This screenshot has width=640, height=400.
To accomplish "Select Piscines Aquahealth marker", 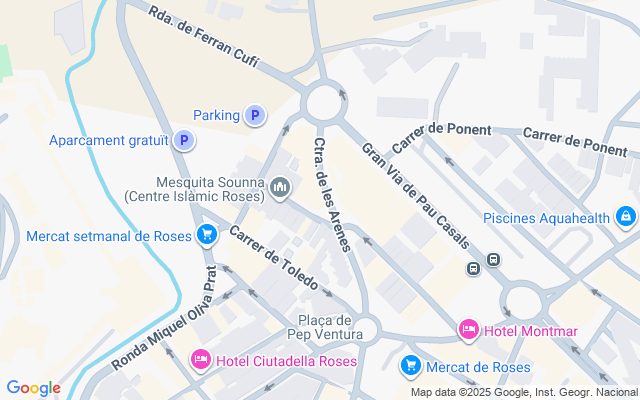I will tap(625, 216).
